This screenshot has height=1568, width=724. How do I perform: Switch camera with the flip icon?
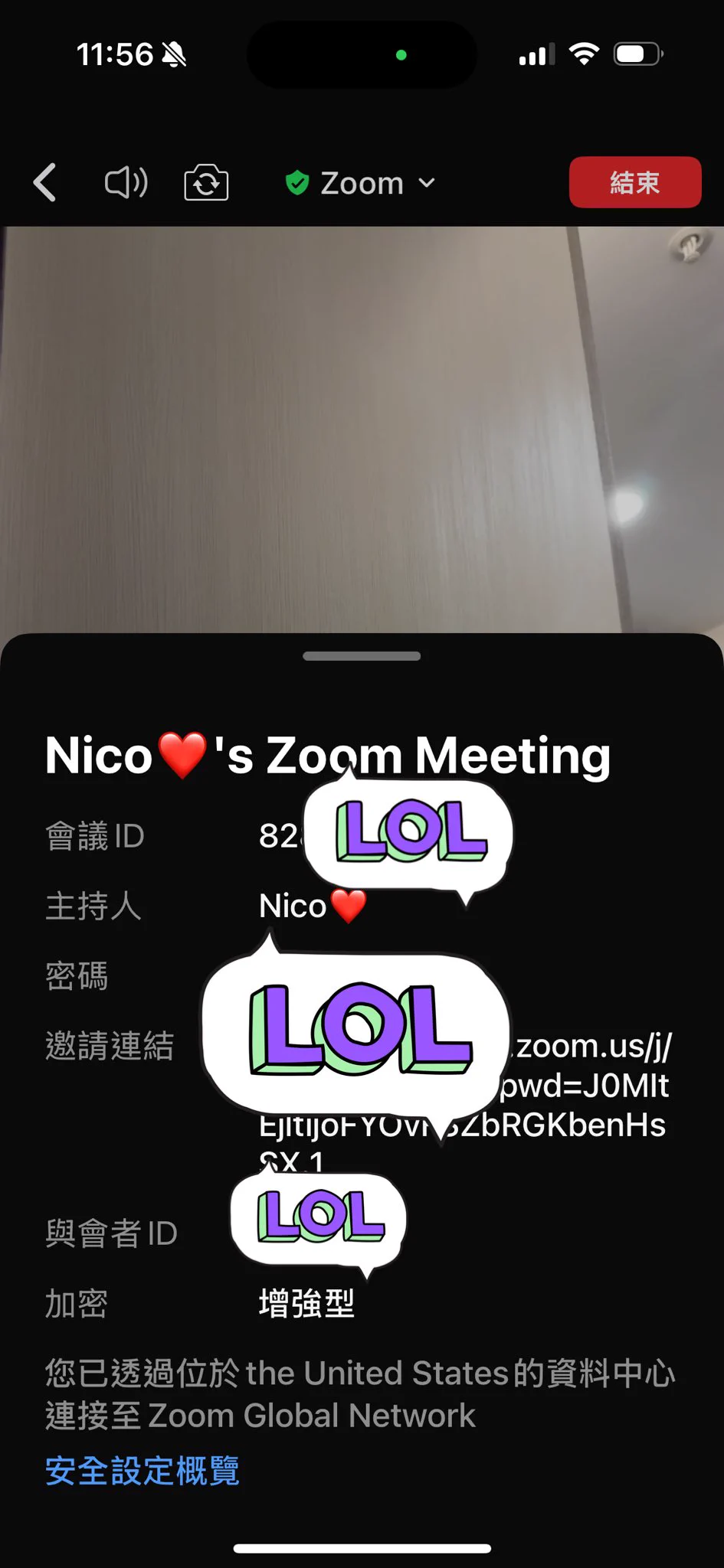click(x=206, y=184)
